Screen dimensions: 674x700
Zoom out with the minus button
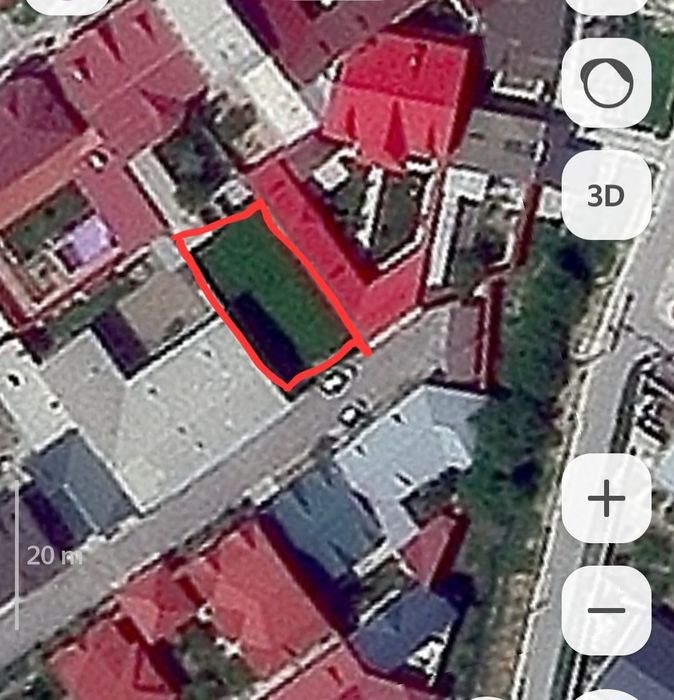pos(606,610)
